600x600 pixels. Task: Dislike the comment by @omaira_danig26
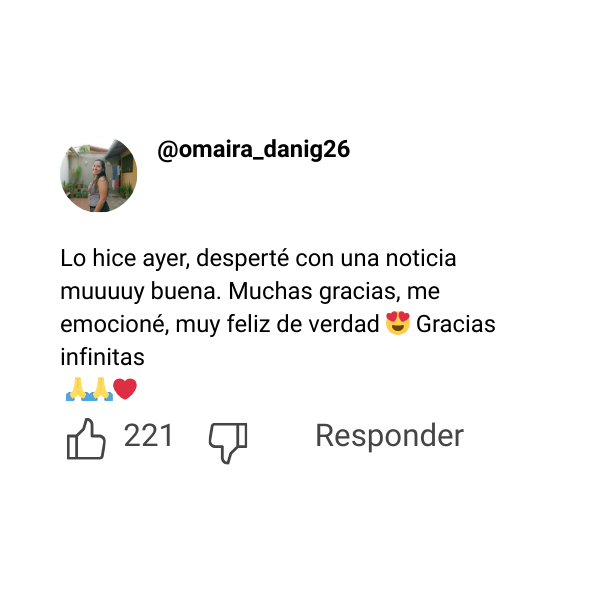(227, 441)
